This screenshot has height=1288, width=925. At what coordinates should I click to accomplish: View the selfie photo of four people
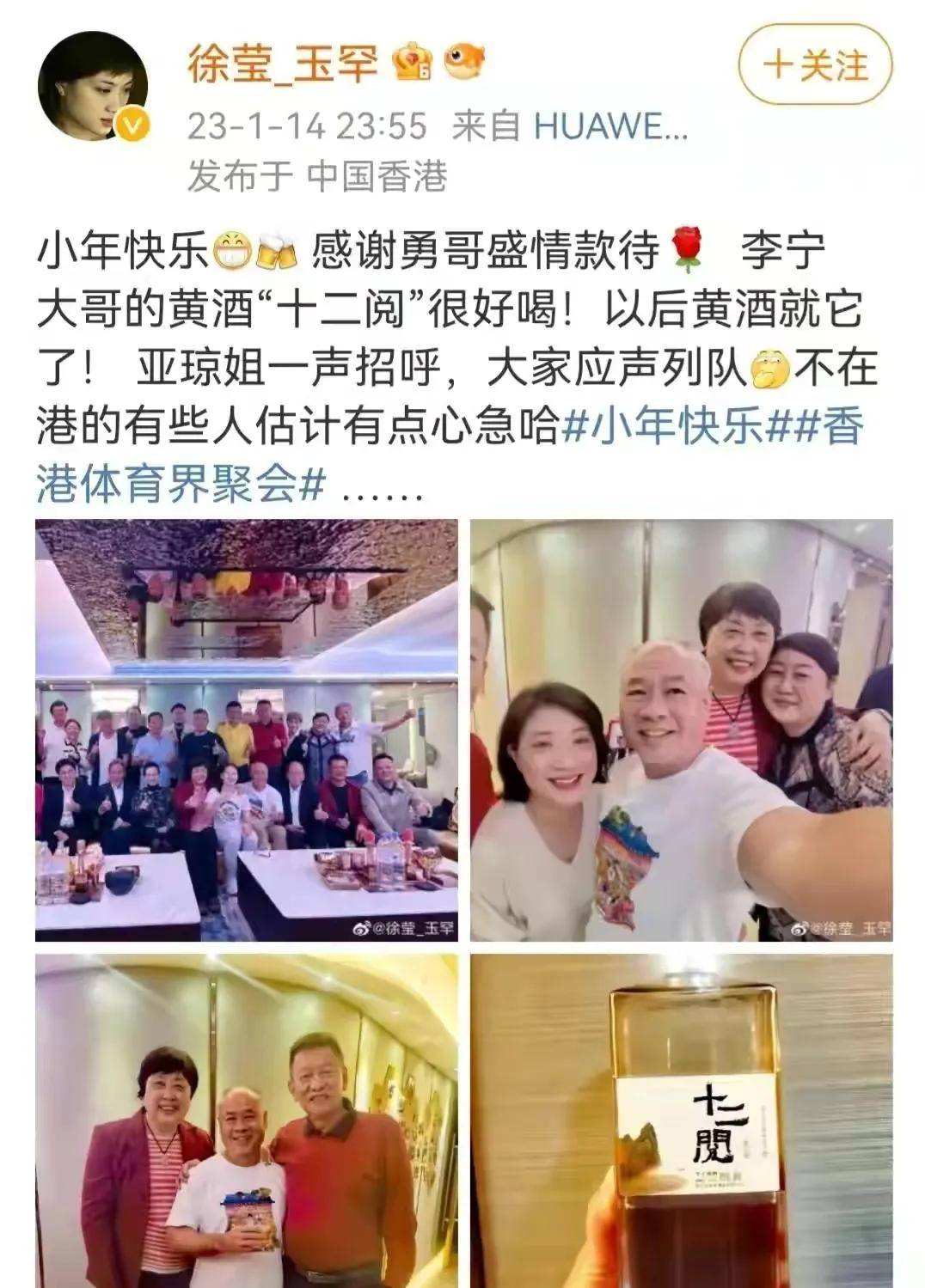pyautogui.click(x=681, y=730)
